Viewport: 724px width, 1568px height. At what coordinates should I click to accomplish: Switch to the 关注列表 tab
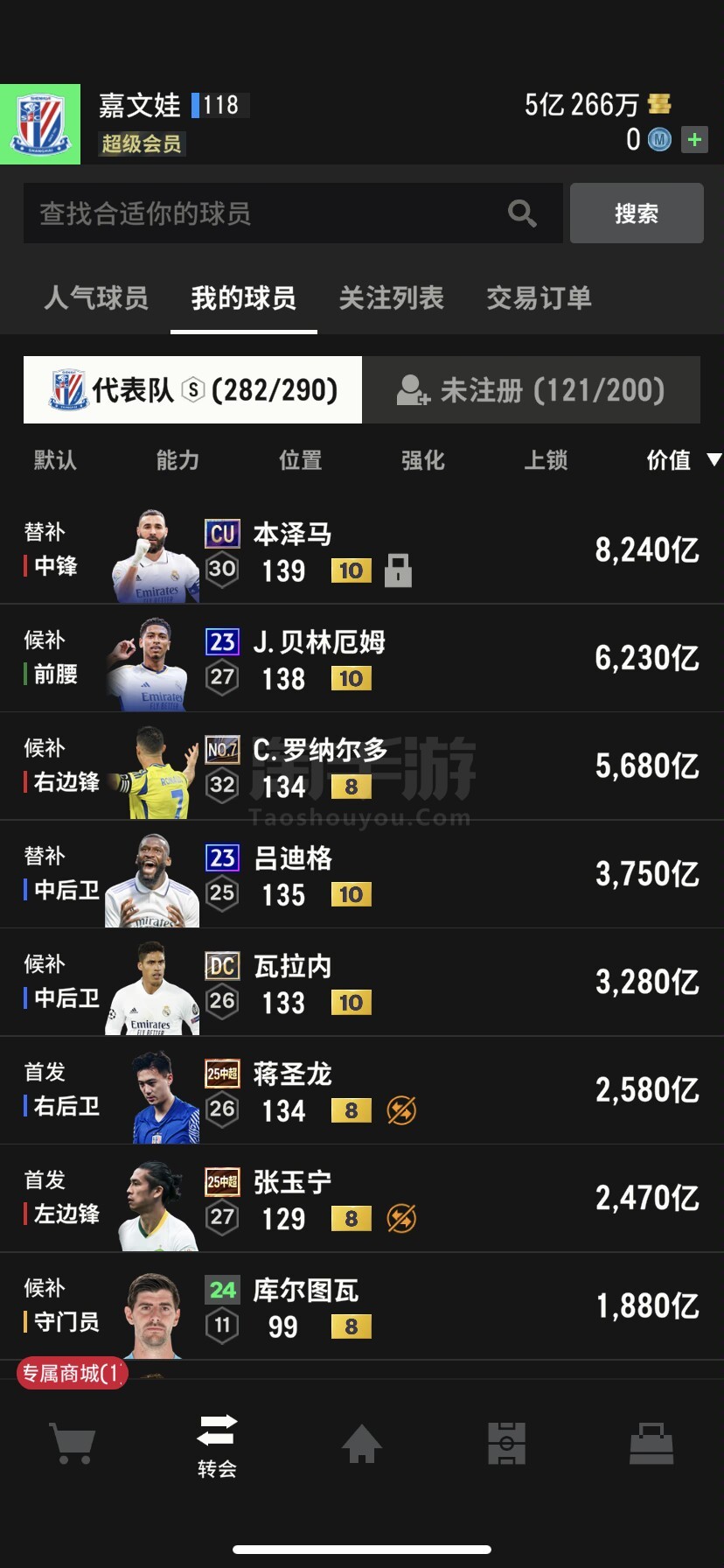[391, 298]
